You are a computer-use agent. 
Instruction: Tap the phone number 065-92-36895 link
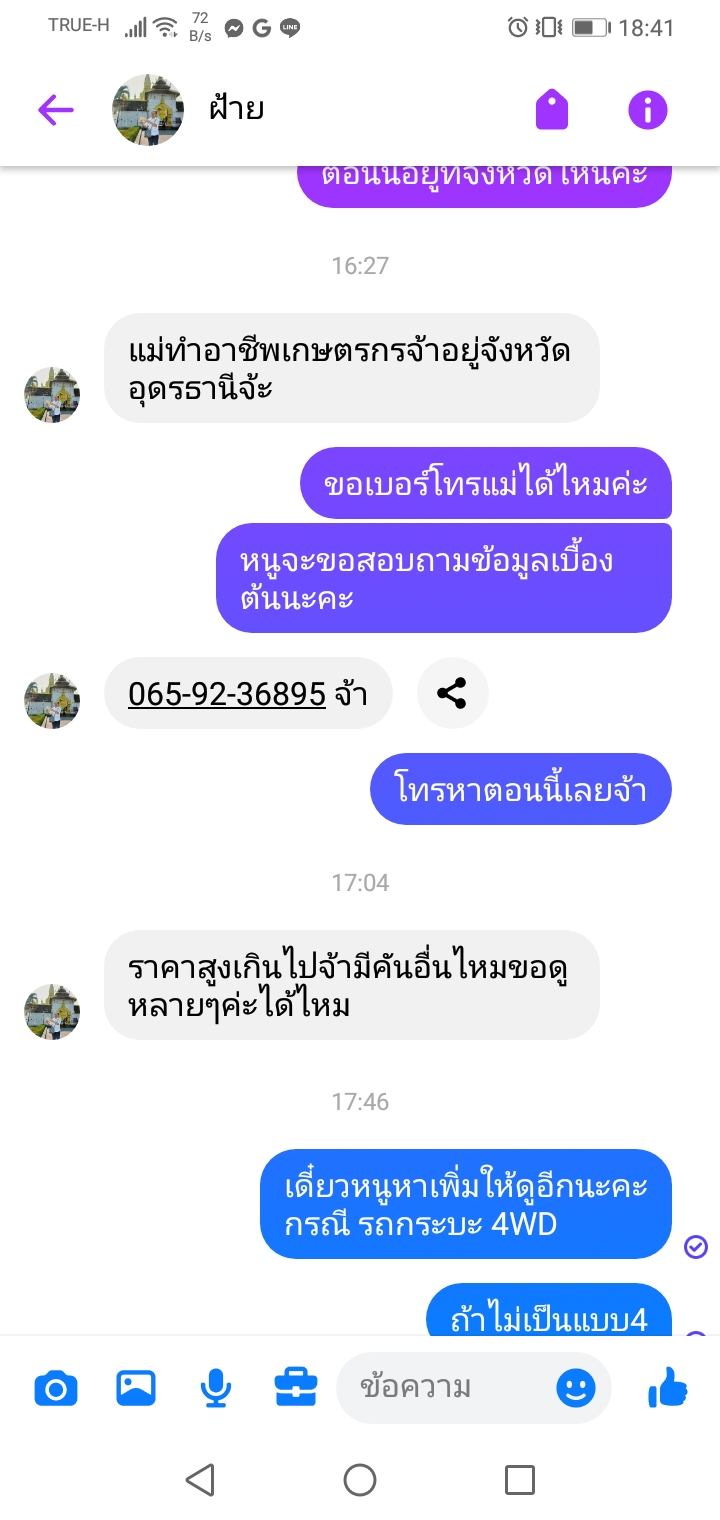pos(227,692)
